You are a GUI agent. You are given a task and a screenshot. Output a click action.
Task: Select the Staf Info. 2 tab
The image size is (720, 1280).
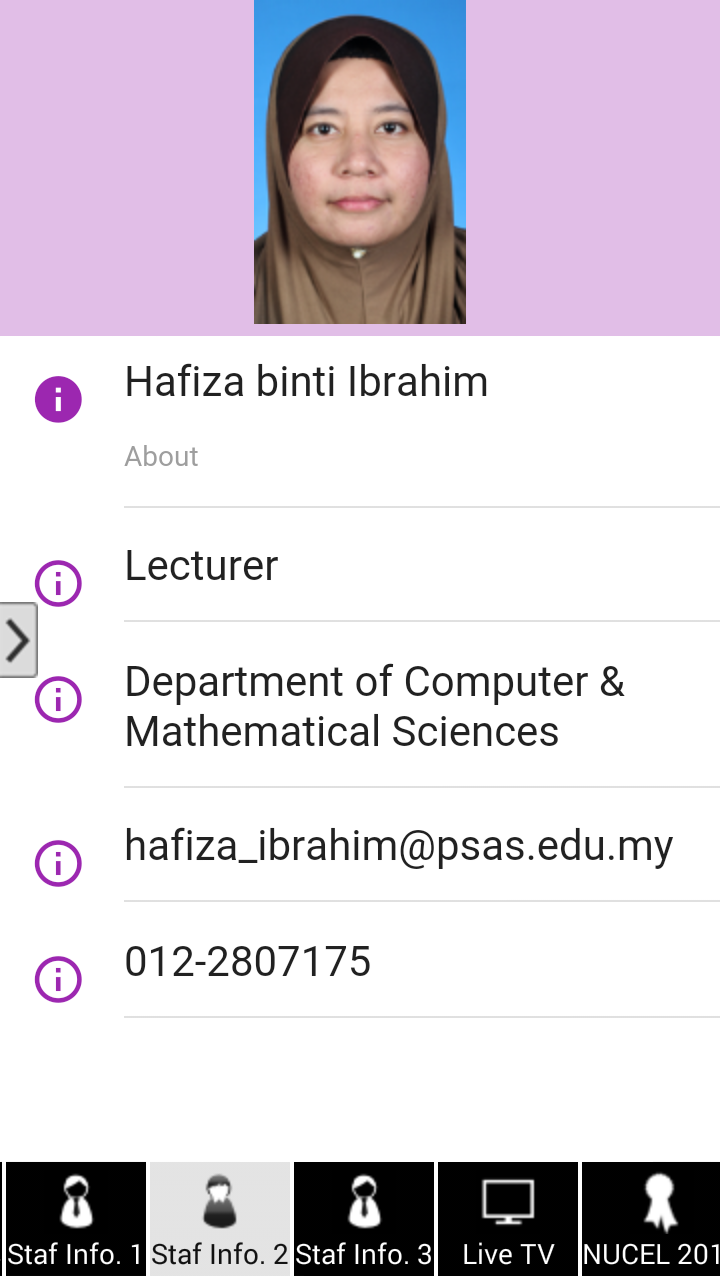tap(220, 1219)
